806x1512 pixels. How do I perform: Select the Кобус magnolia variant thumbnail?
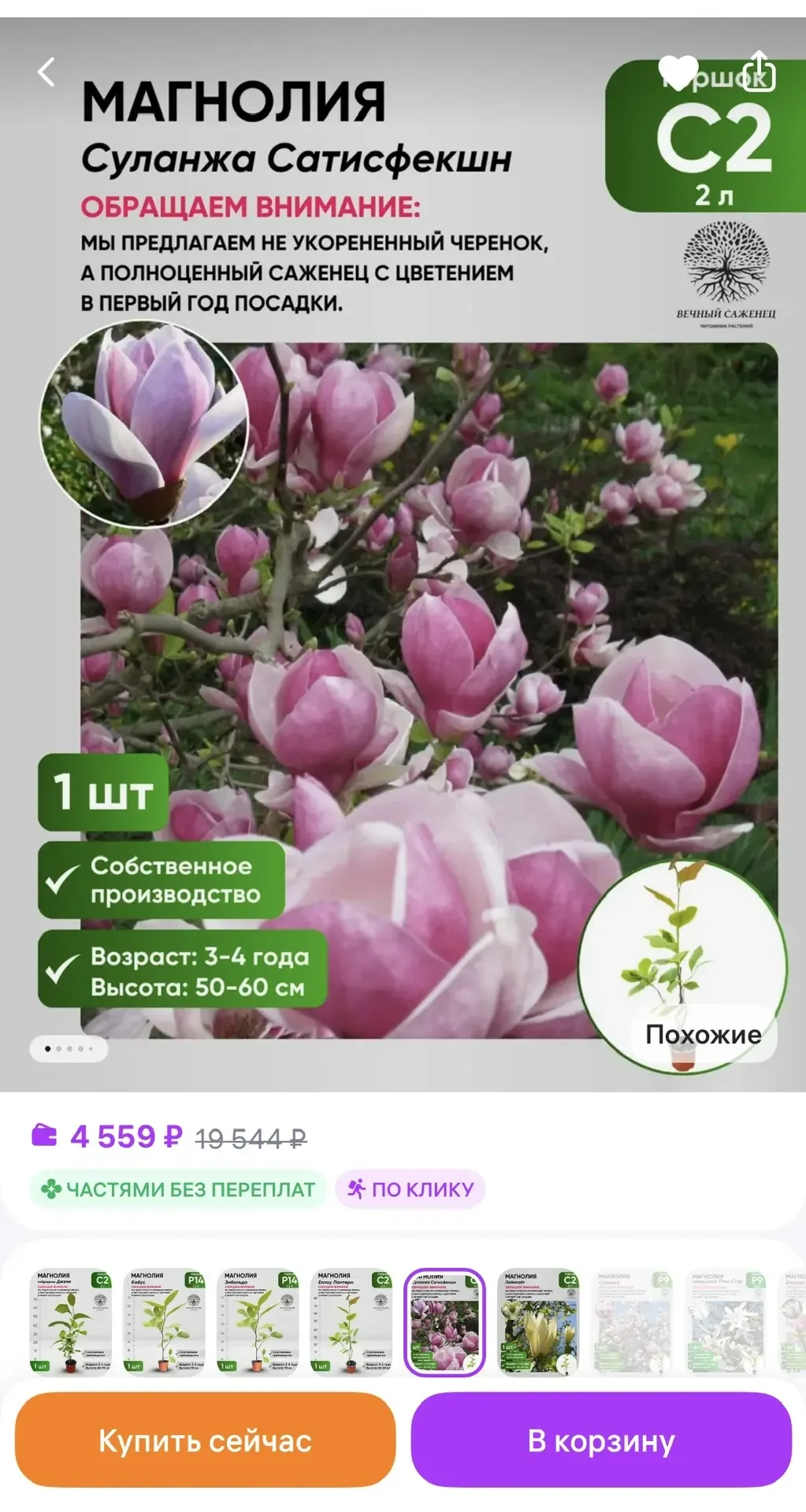click(x=165, y=1322)
